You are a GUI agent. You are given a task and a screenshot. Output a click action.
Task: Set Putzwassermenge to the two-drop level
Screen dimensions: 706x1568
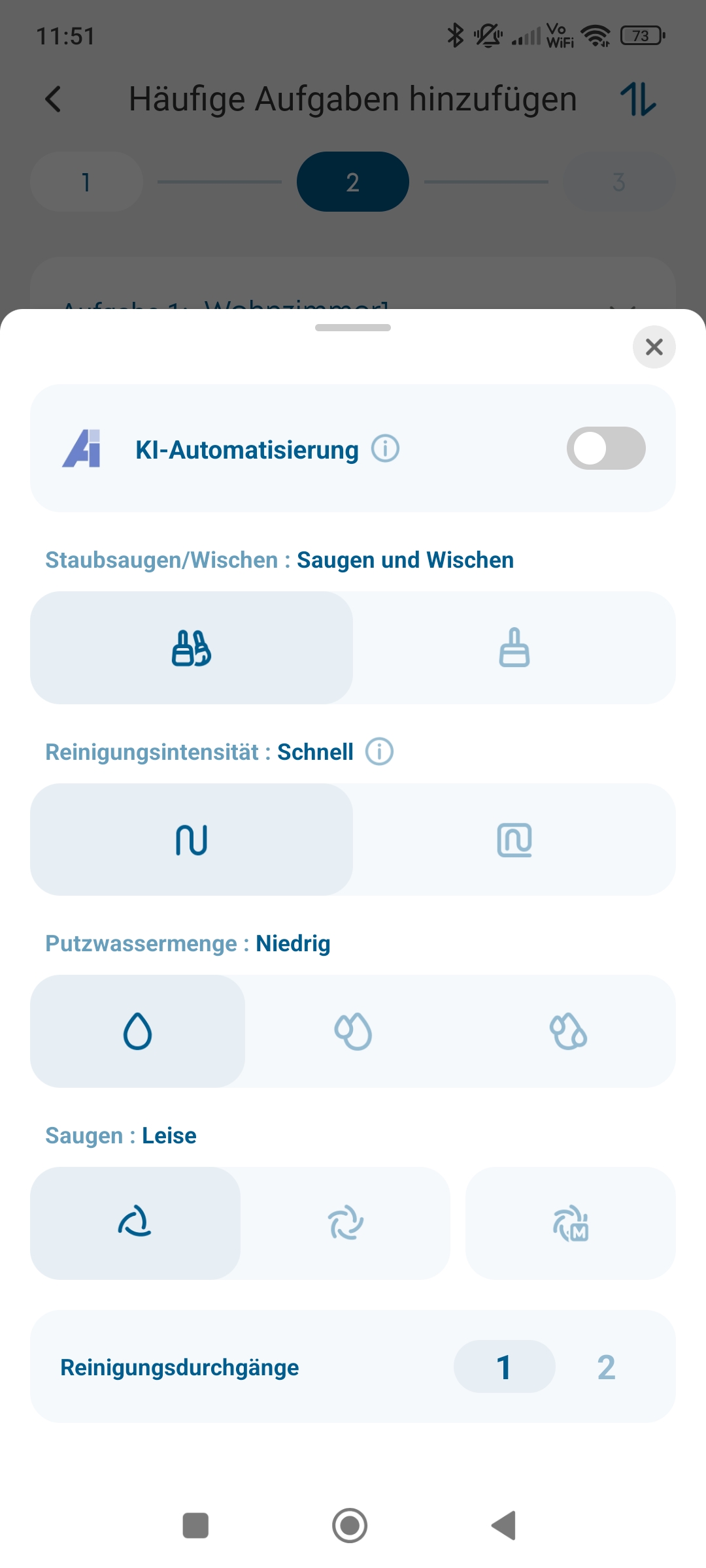(x=353, y=1031)
